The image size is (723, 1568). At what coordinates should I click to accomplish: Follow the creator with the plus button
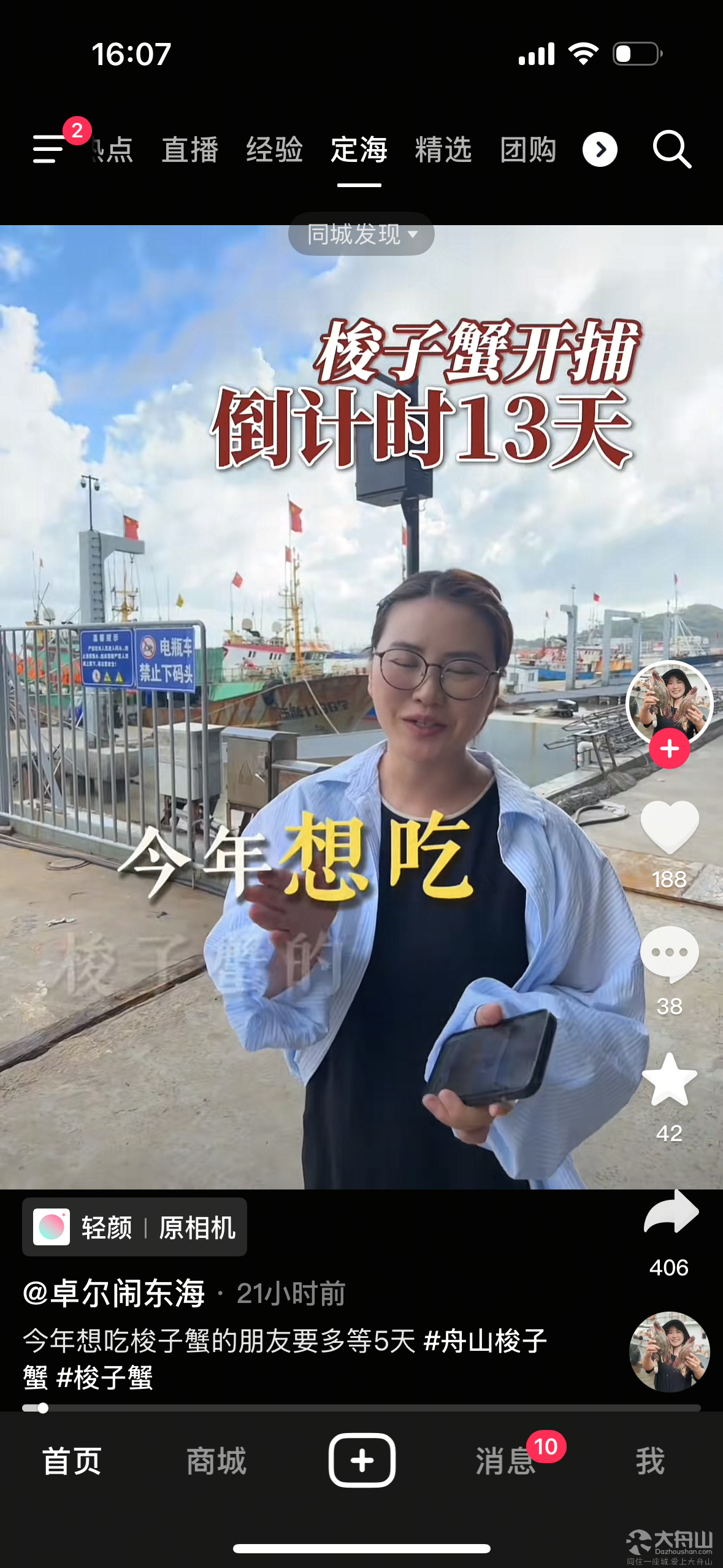click(670, 748)
